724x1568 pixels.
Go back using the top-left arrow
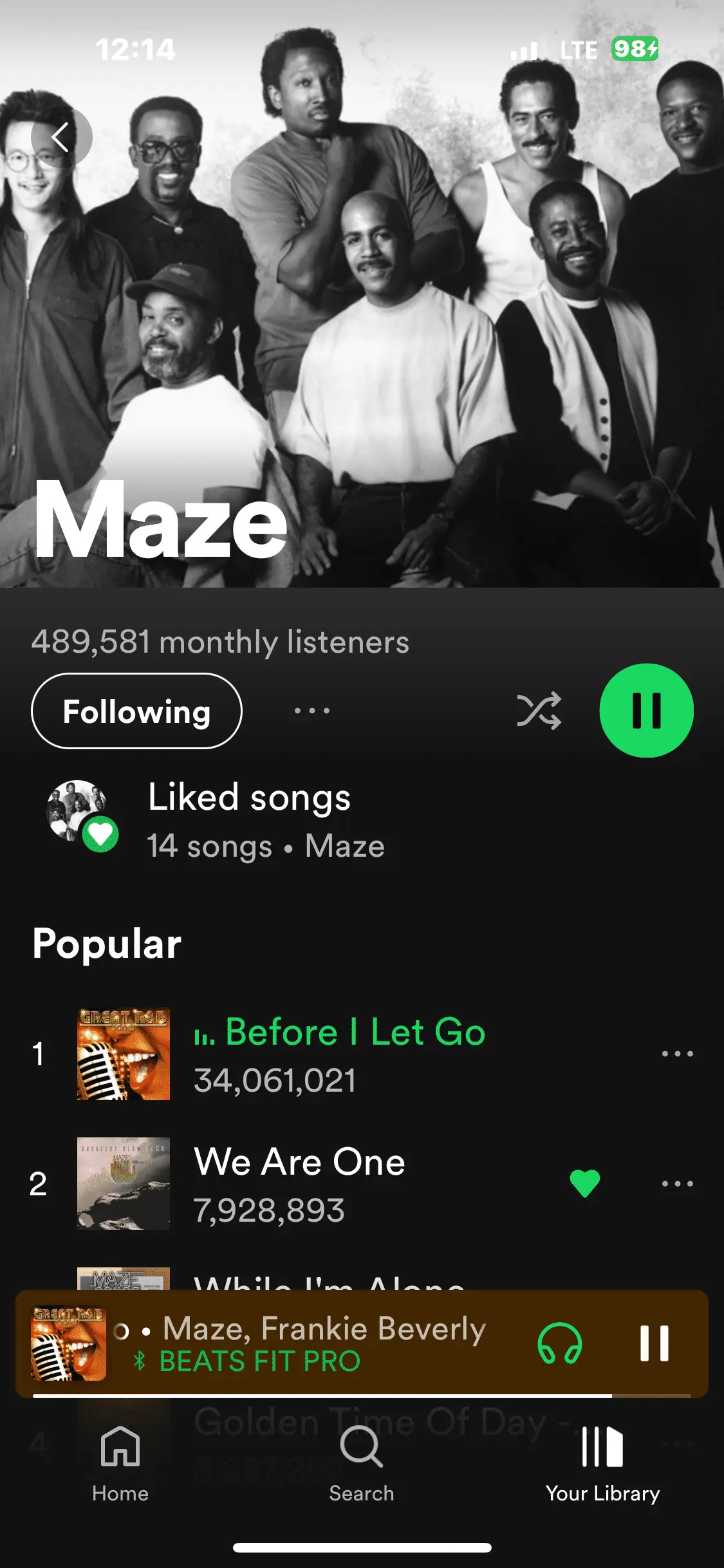click(61, 137)
